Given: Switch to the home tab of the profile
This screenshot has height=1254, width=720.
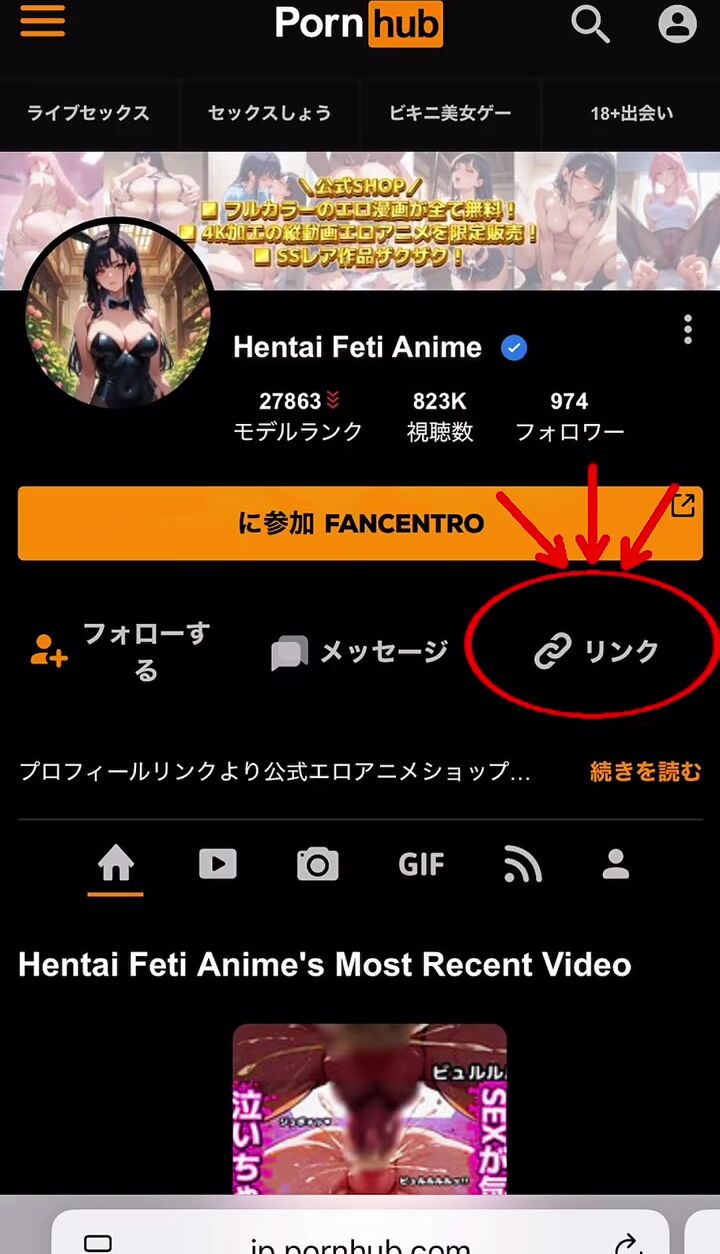Looking at the screenshot, I should click(x=116, y=865).
